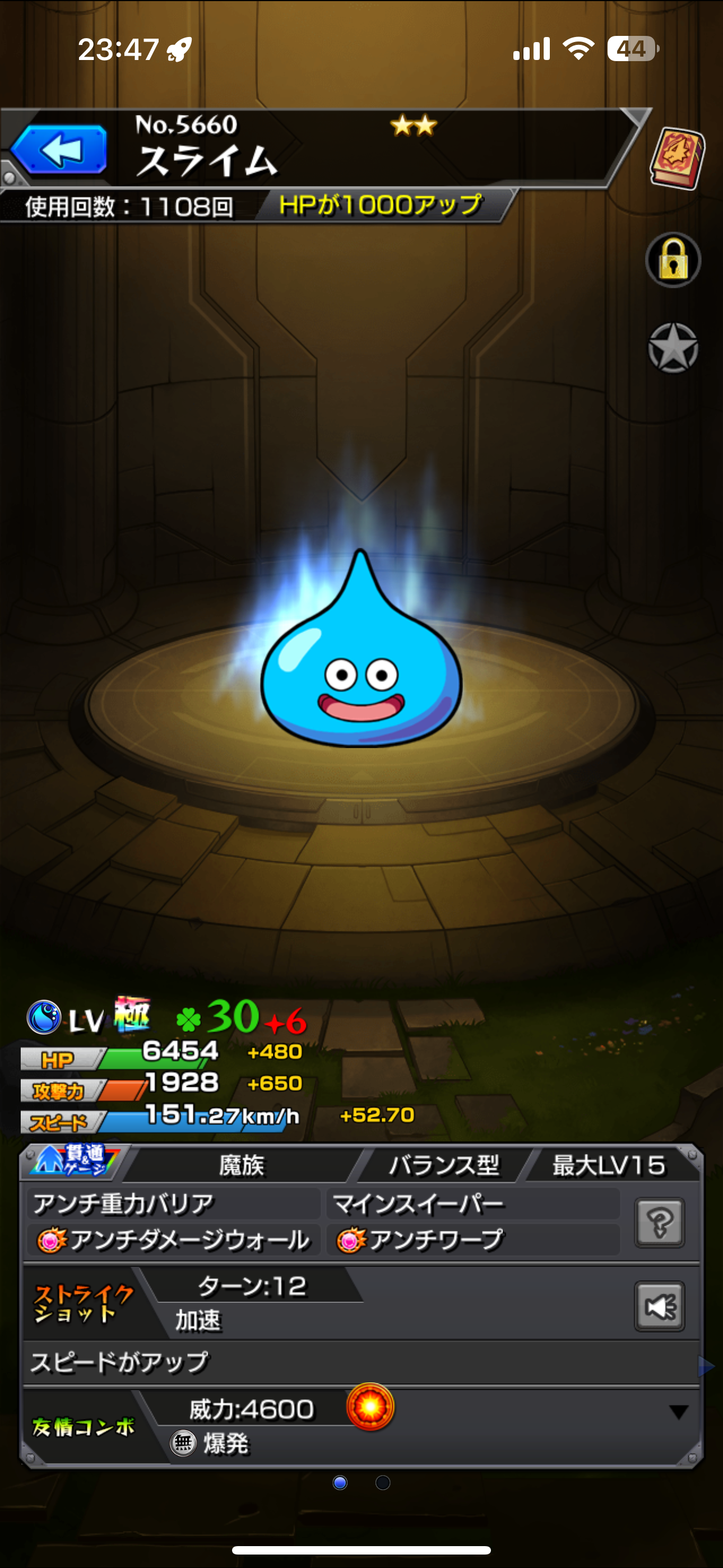The width and height of the screenshot is (723, 1568).
Task: Open the ability help question mark button
Action: pyautogui.click(x=660, y=1222)
